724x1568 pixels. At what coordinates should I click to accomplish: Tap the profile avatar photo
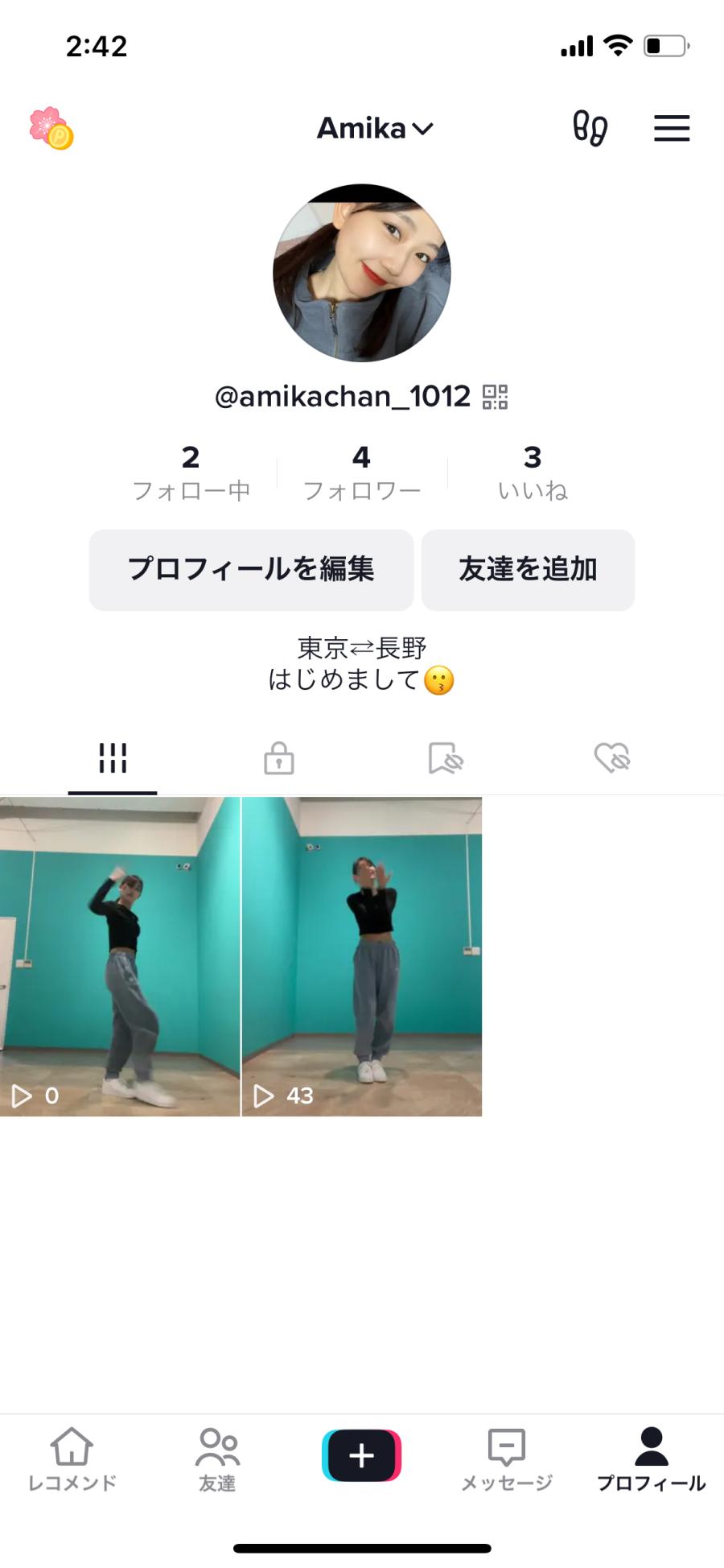pyautogui.click(x=362, y=273)
